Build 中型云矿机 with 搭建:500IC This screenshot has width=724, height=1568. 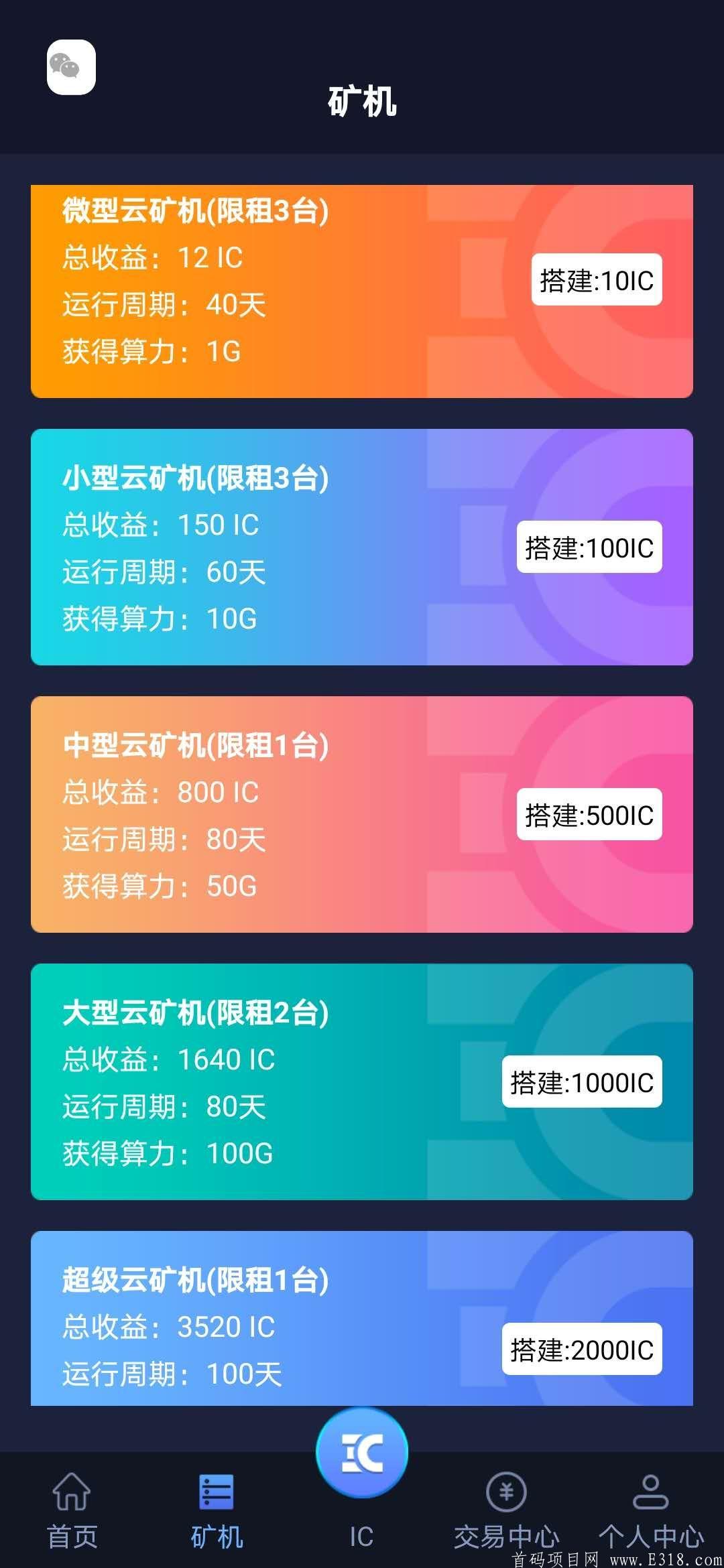(x=589, y=814)
